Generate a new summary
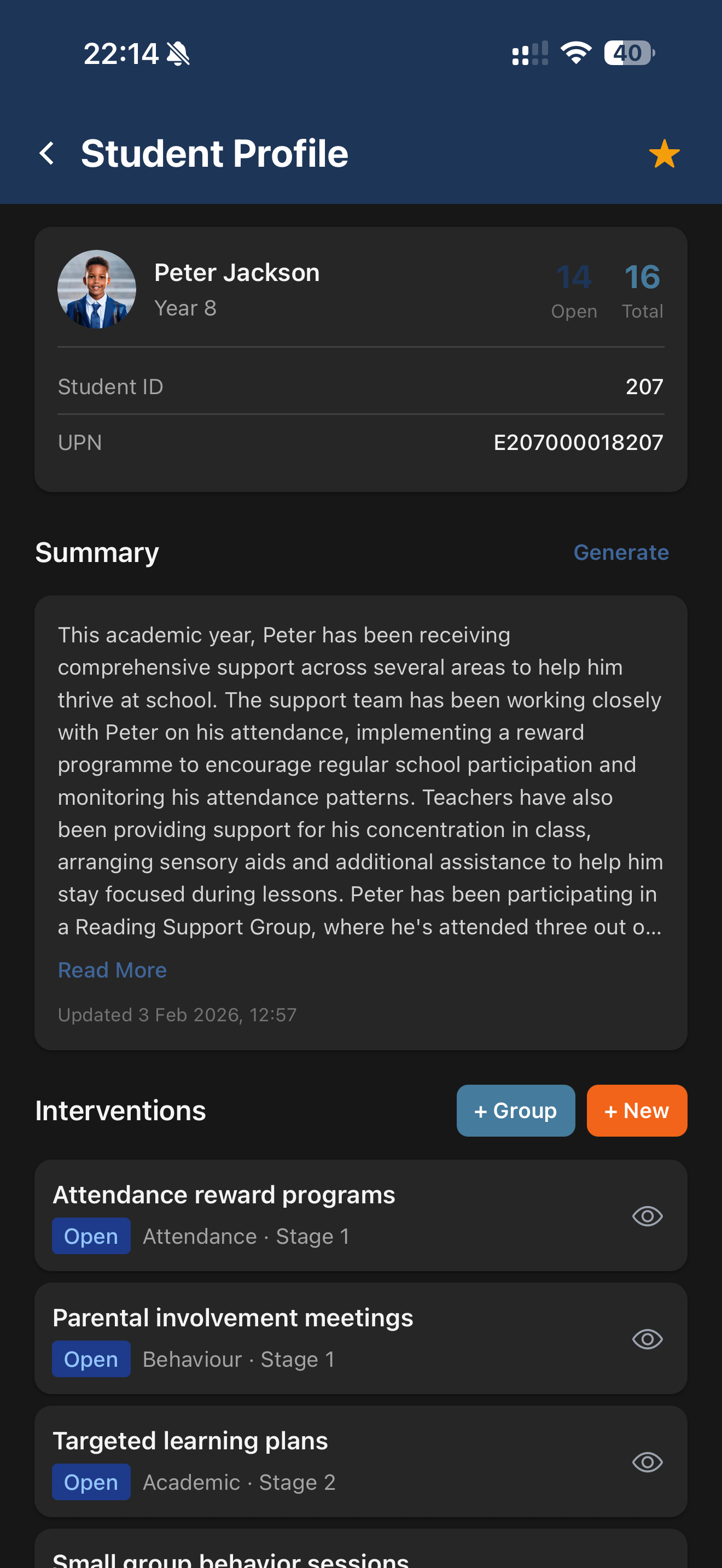The image size is (722, 1568). point(620,552)
